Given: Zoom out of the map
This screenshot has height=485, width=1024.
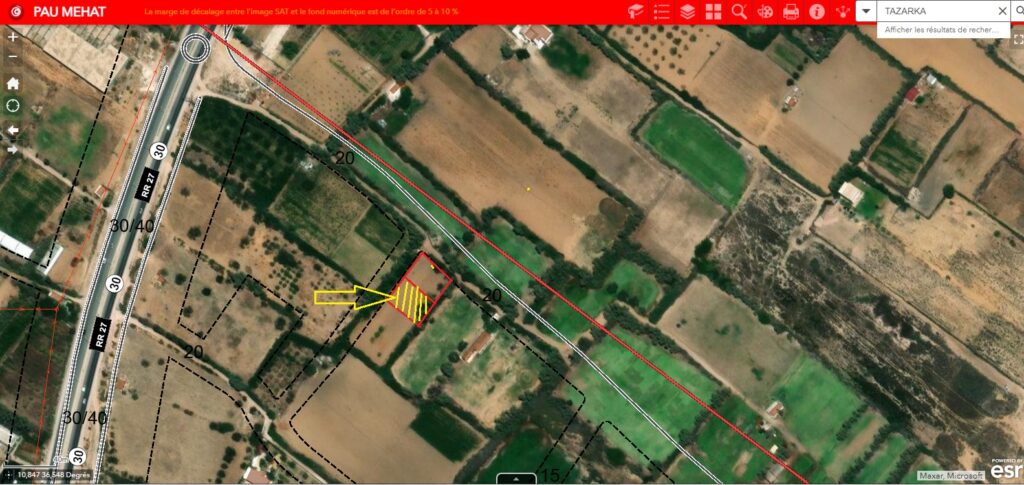Looking at the screenshot, I should coord(12,56).
